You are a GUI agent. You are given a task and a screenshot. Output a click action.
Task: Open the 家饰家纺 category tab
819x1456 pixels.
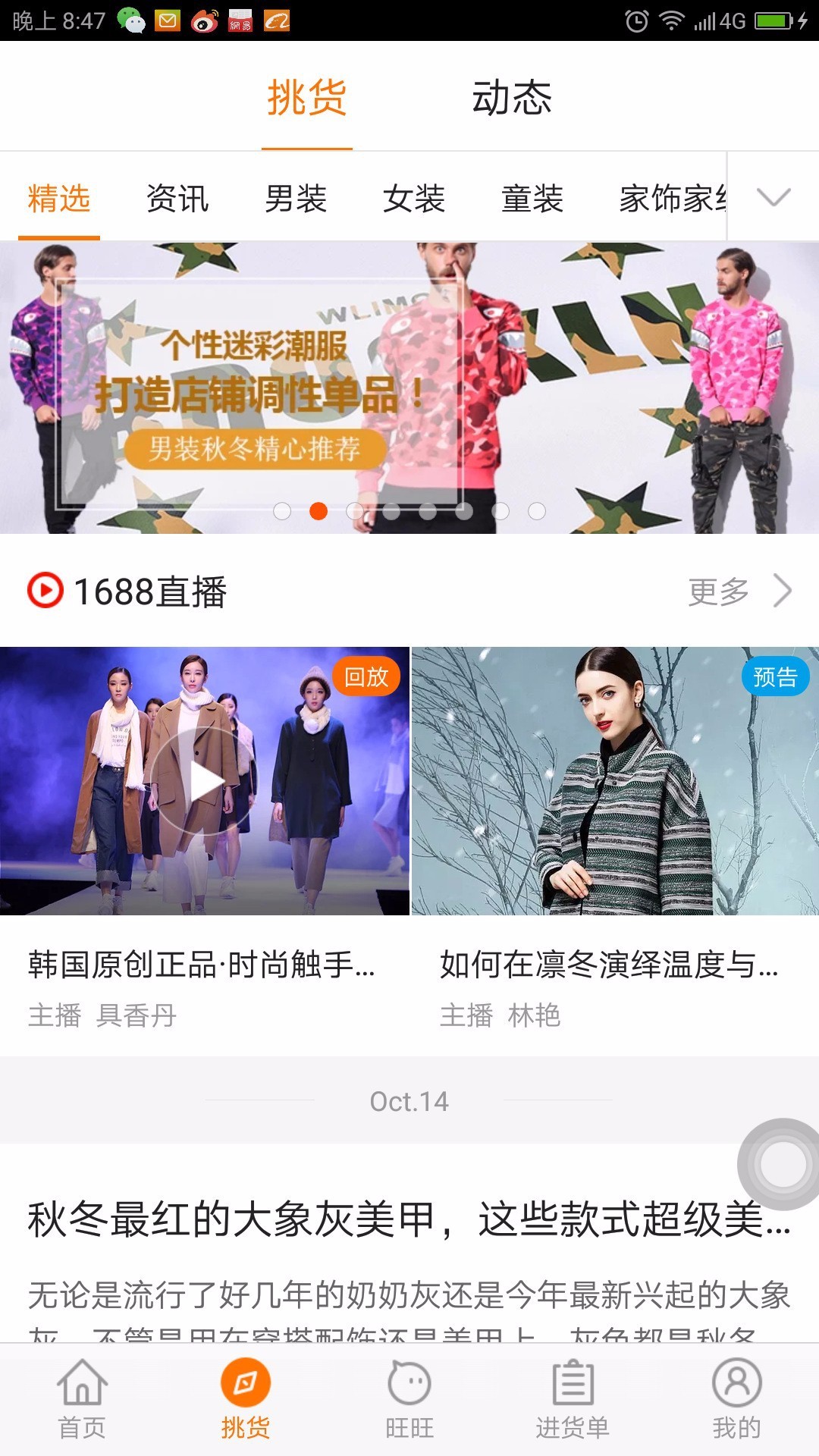tap(672, 199)
